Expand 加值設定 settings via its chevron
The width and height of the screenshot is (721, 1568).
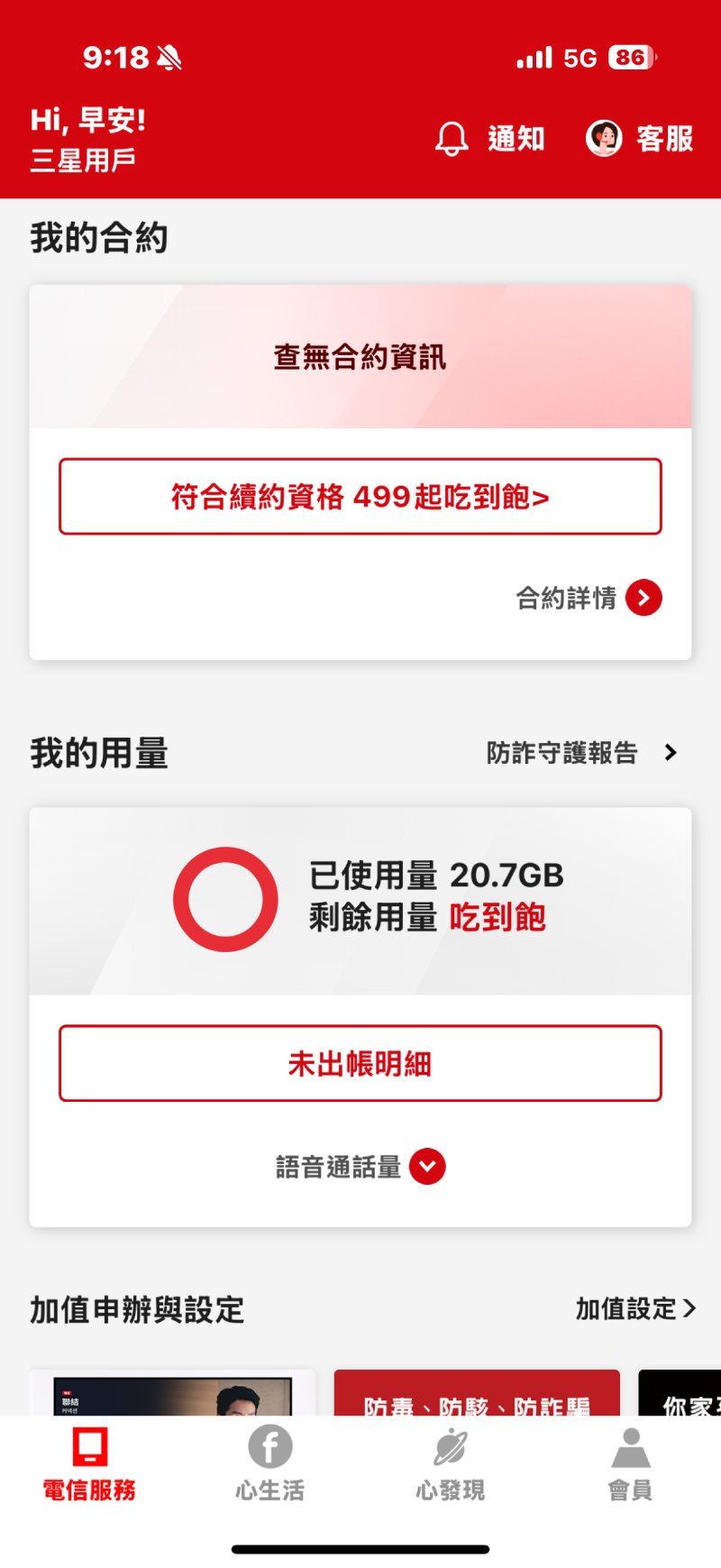point(690,1309)
